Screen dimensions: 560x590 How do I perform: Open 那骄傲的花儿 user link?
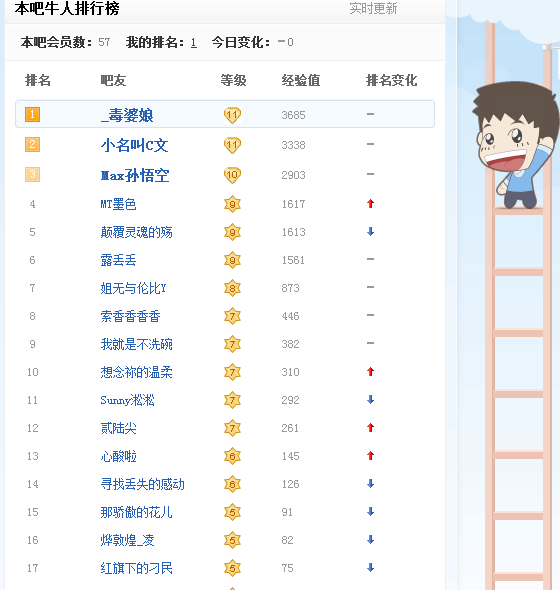pyautogui.click(x=137, y=512)
